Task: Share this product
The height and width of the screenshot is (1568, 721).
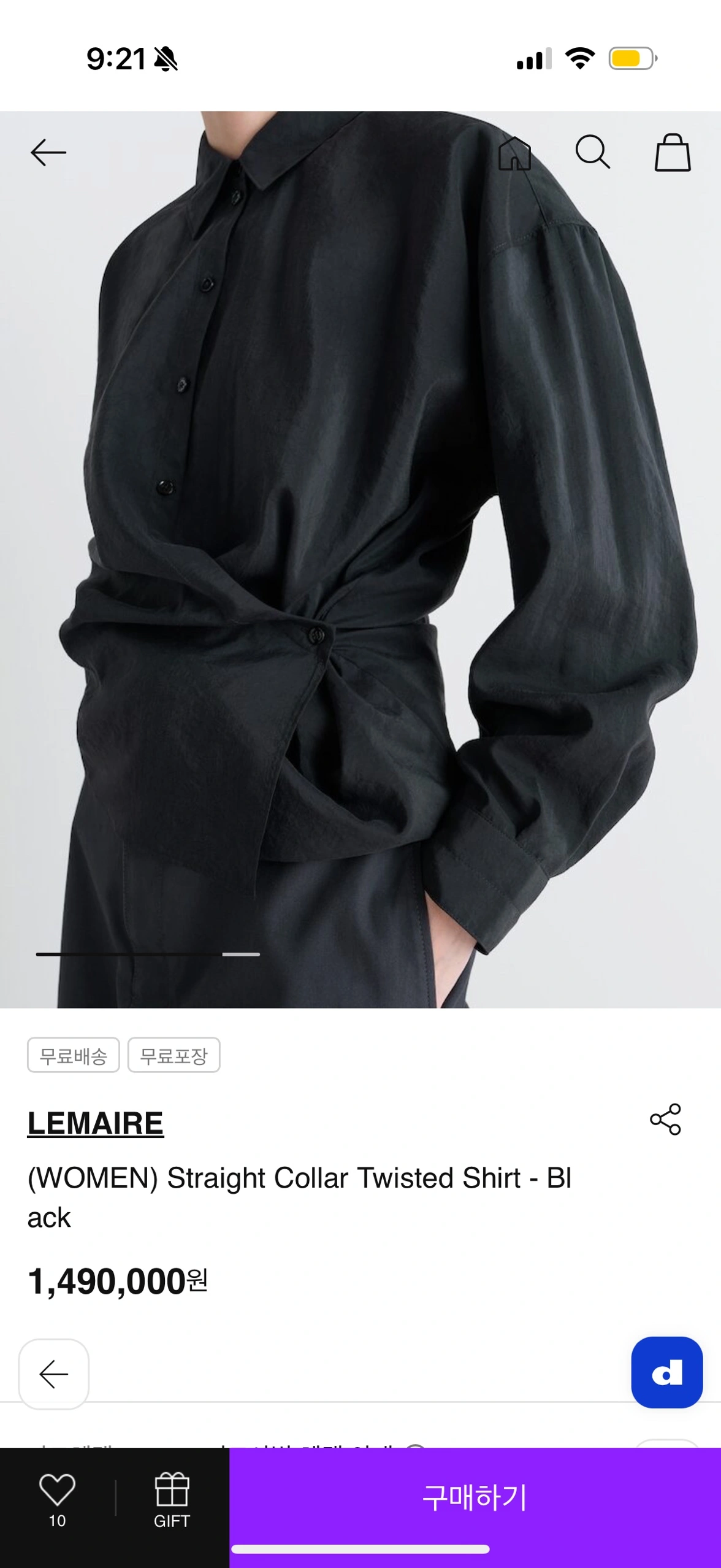Action: [x=665, y=1119]
